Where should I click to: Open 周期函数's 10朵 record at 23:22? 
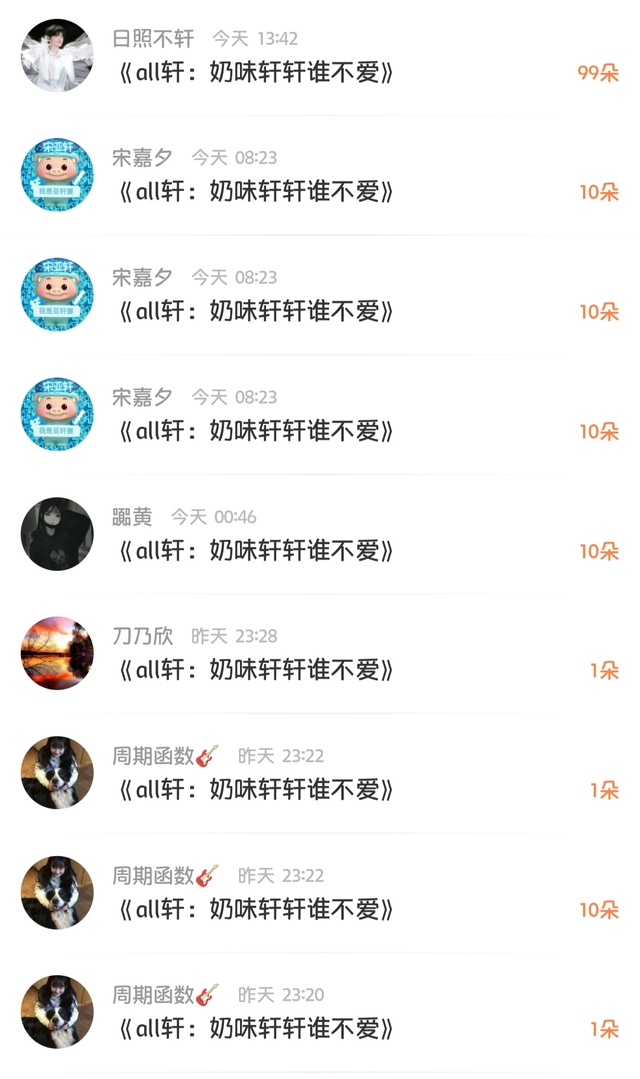pyautogui.click(x=320, y=893)
